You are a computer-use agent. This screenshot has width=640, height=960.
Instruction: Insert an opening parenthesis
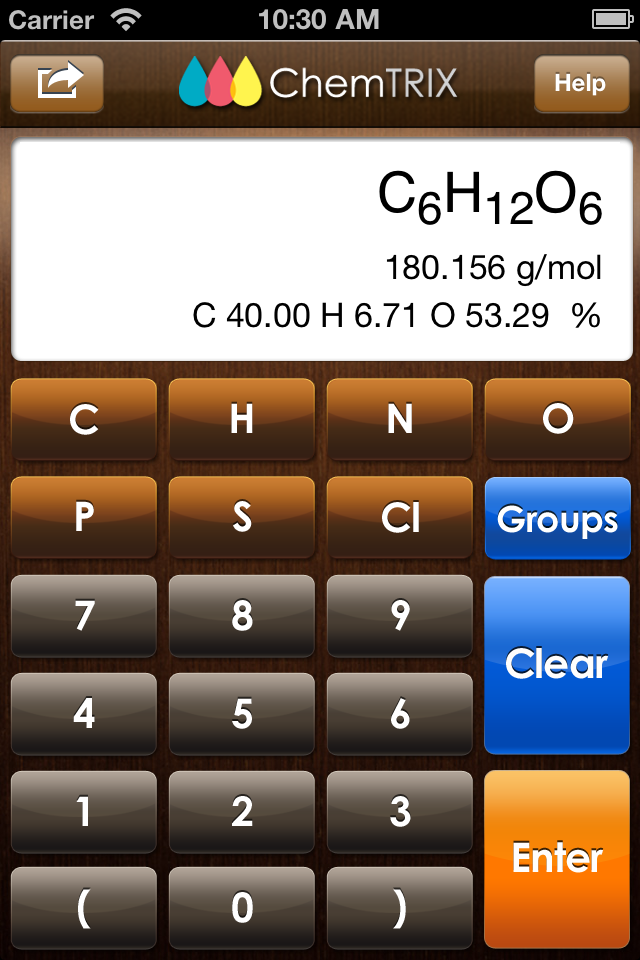[x=84, y=908]
